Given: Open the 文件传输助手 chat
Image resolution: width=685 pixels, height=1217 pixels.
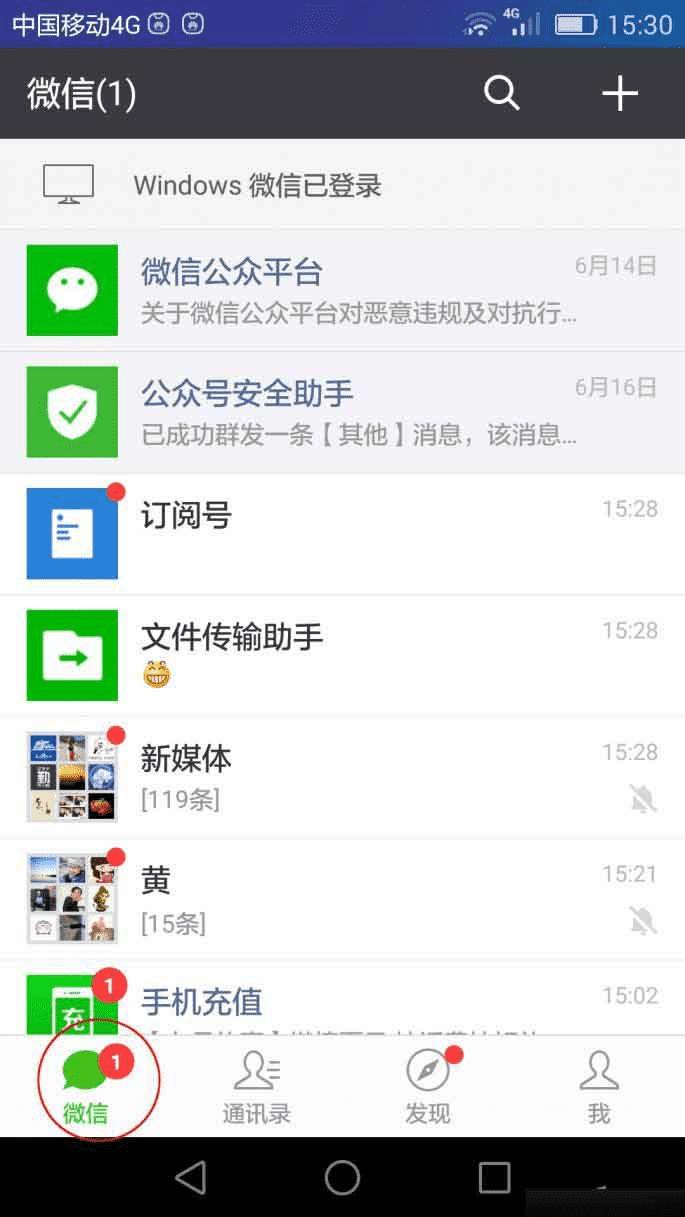Looking at the screenshot, I should [x=342, y=654].
